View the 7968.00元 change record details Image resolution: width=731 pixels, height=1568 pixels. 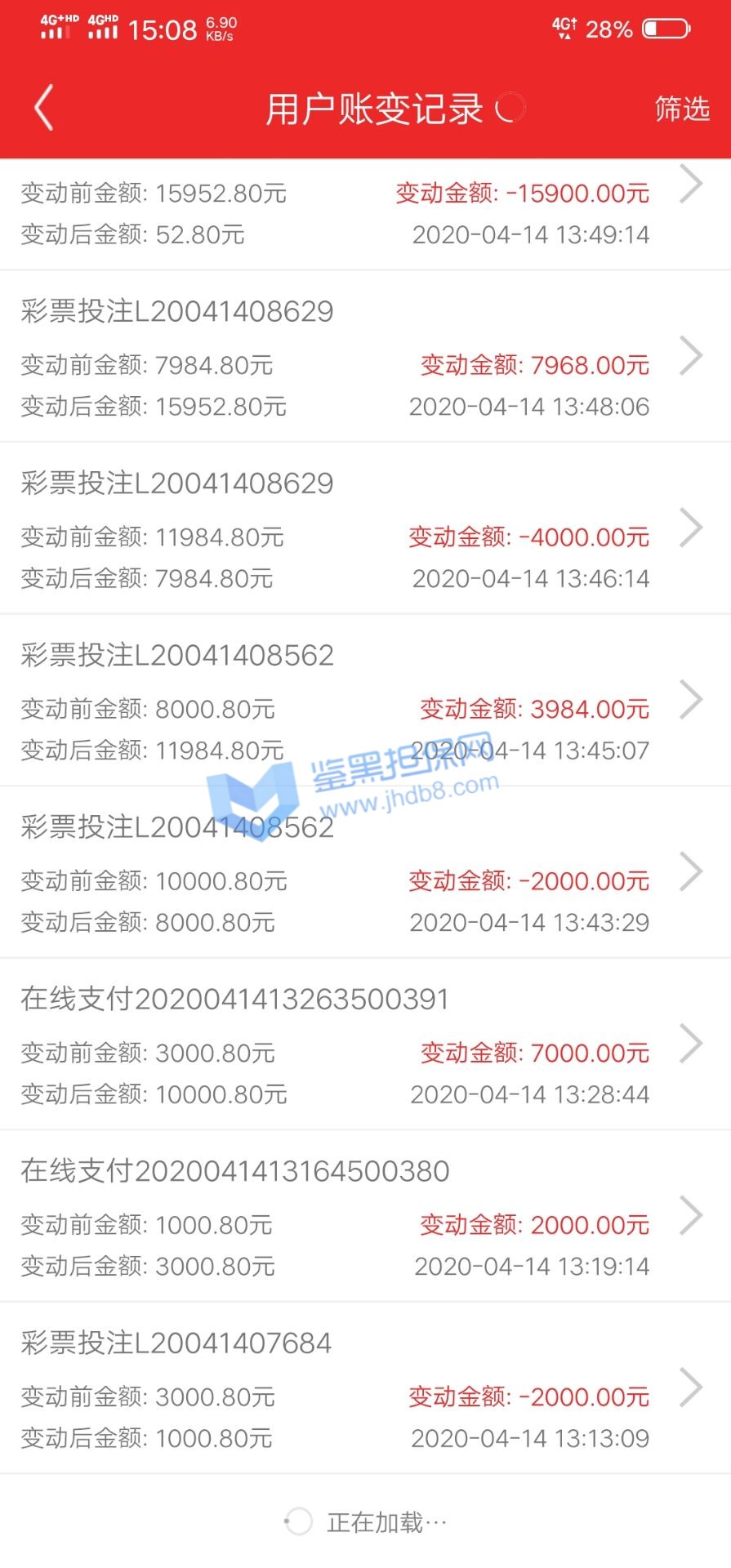pos(364,358)
